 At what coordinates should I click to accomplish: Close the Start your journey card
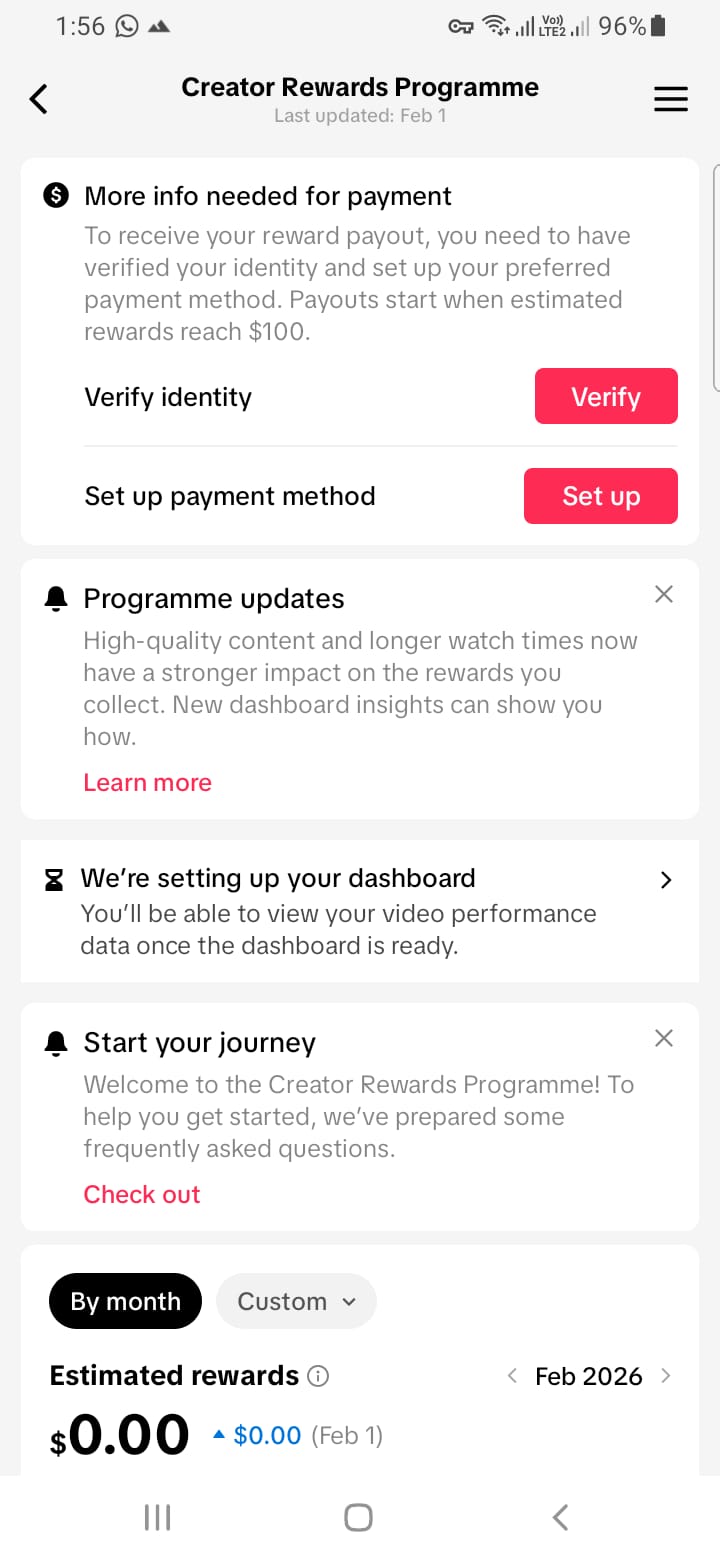point(663,1039)
